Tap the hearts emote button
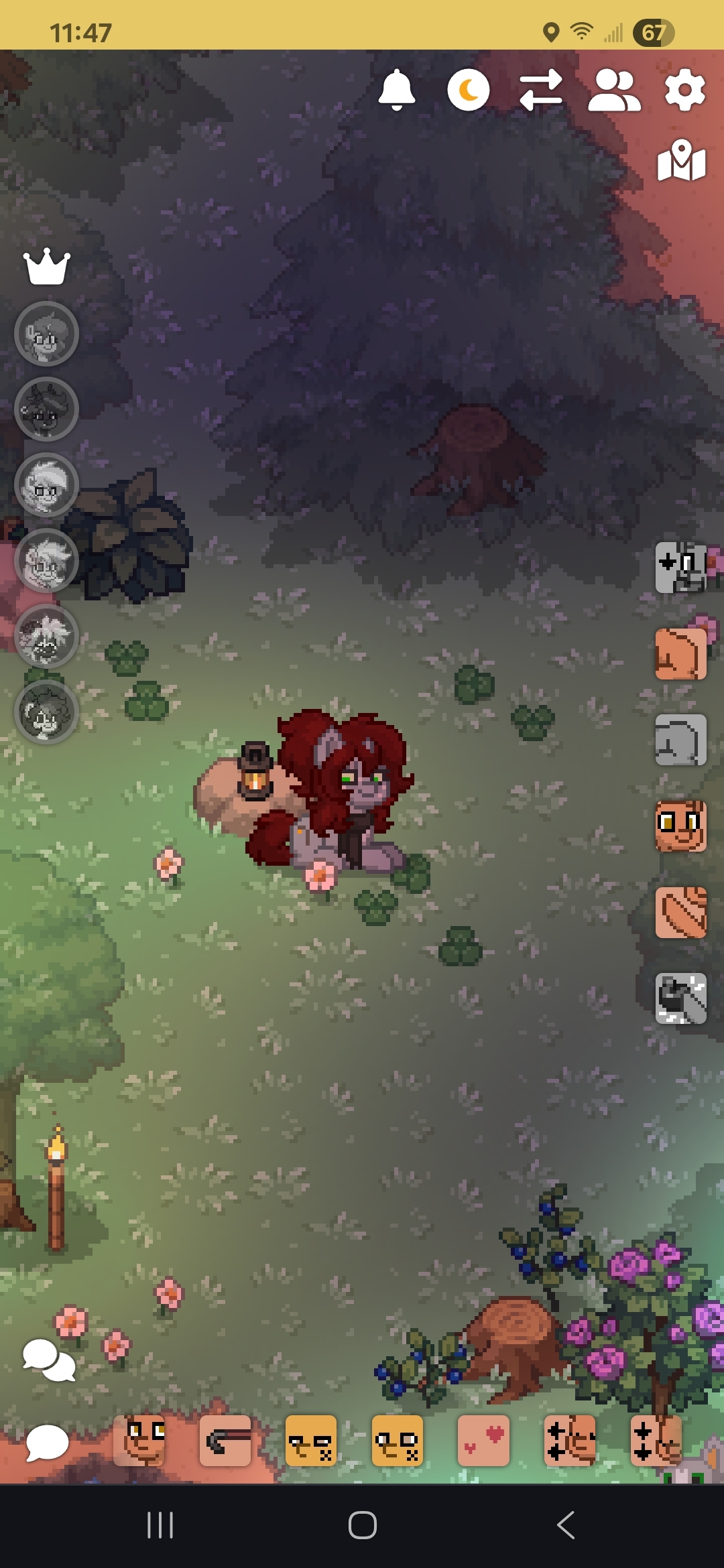This screenshot has width=724, height=1568. point(483,1441)
